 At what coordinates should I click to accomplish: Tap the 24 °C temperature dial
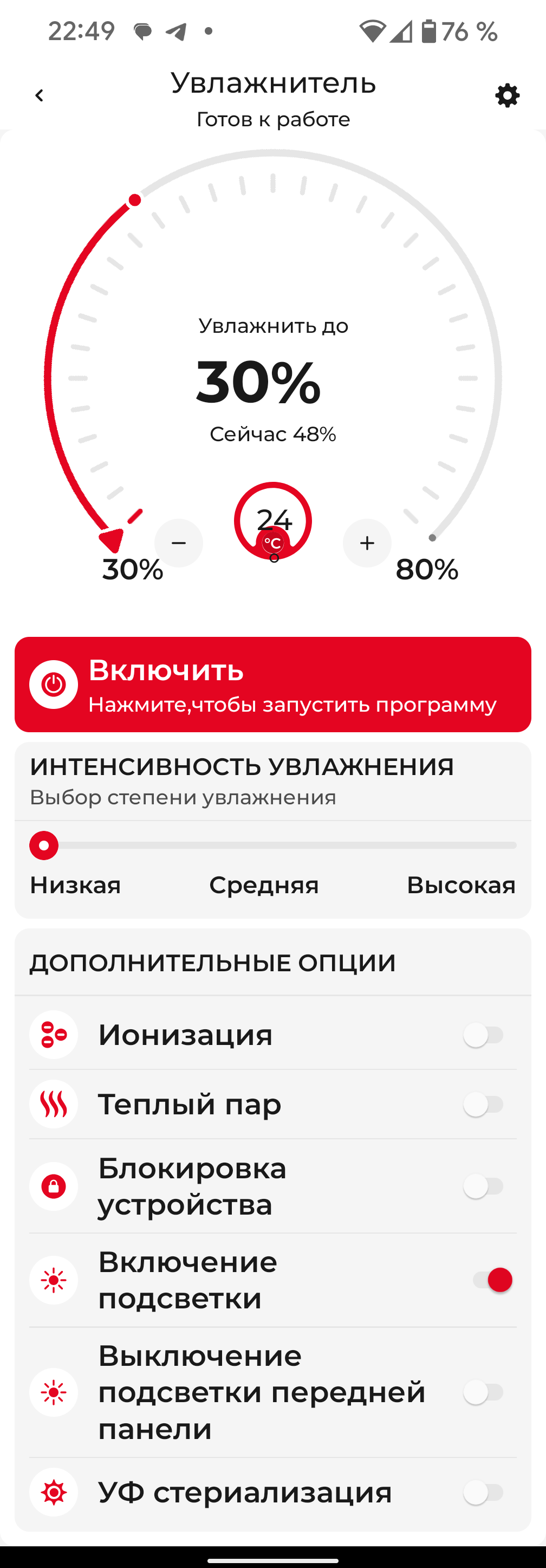273,521
